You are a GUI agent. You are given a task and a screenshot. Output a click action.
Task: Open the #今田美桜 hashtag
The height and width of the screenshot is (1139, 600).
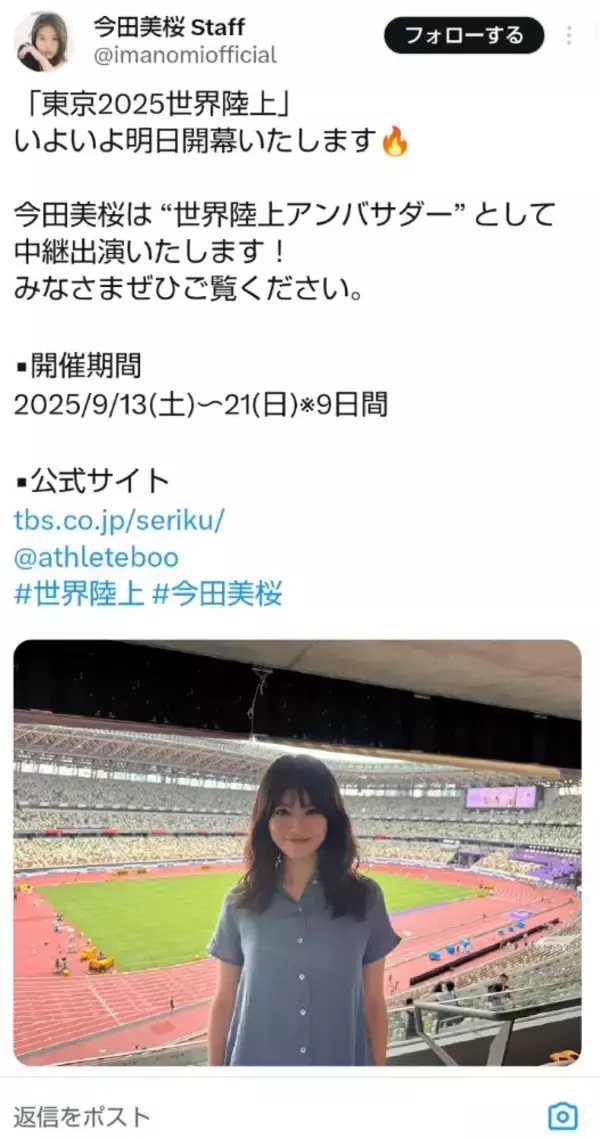click(217, 593)
